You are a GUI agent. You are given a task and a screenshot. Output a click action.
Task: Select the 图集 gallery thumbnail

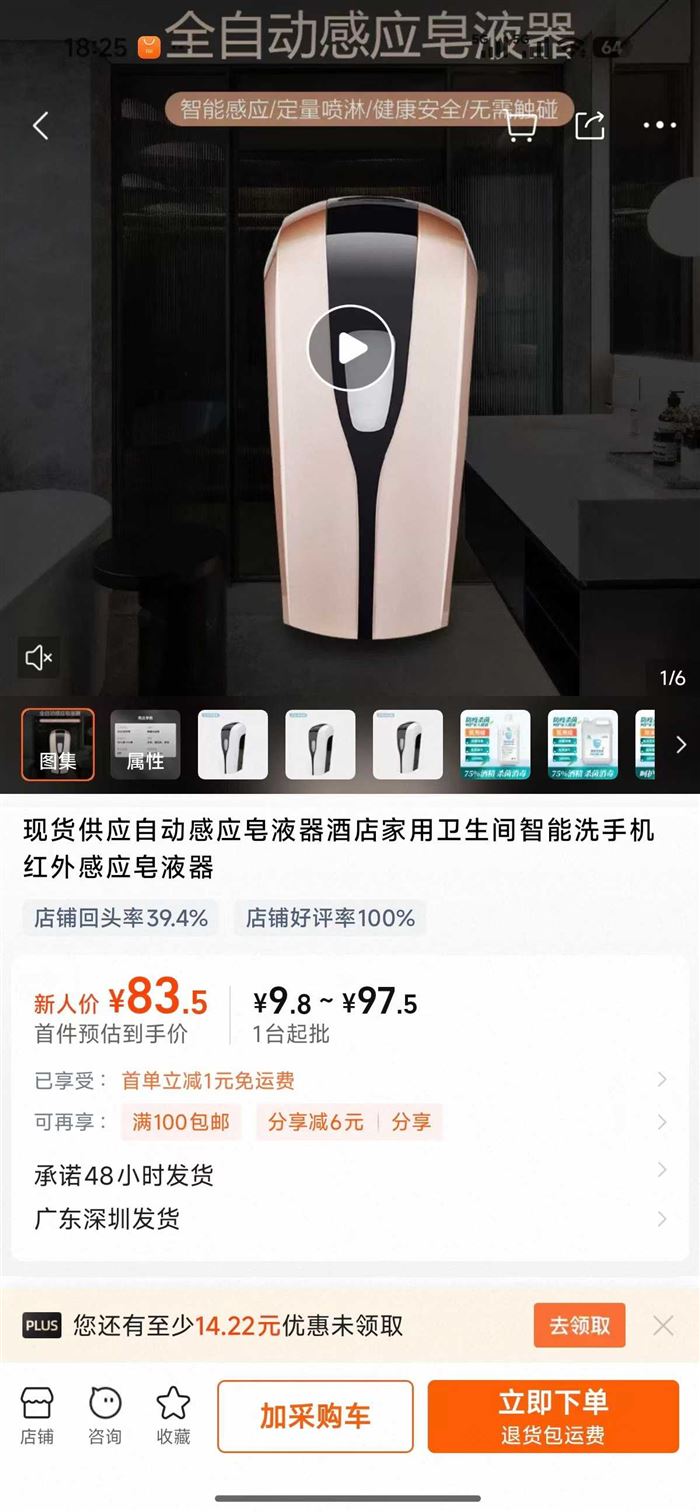pyautogui.click(x=58, y=744)
